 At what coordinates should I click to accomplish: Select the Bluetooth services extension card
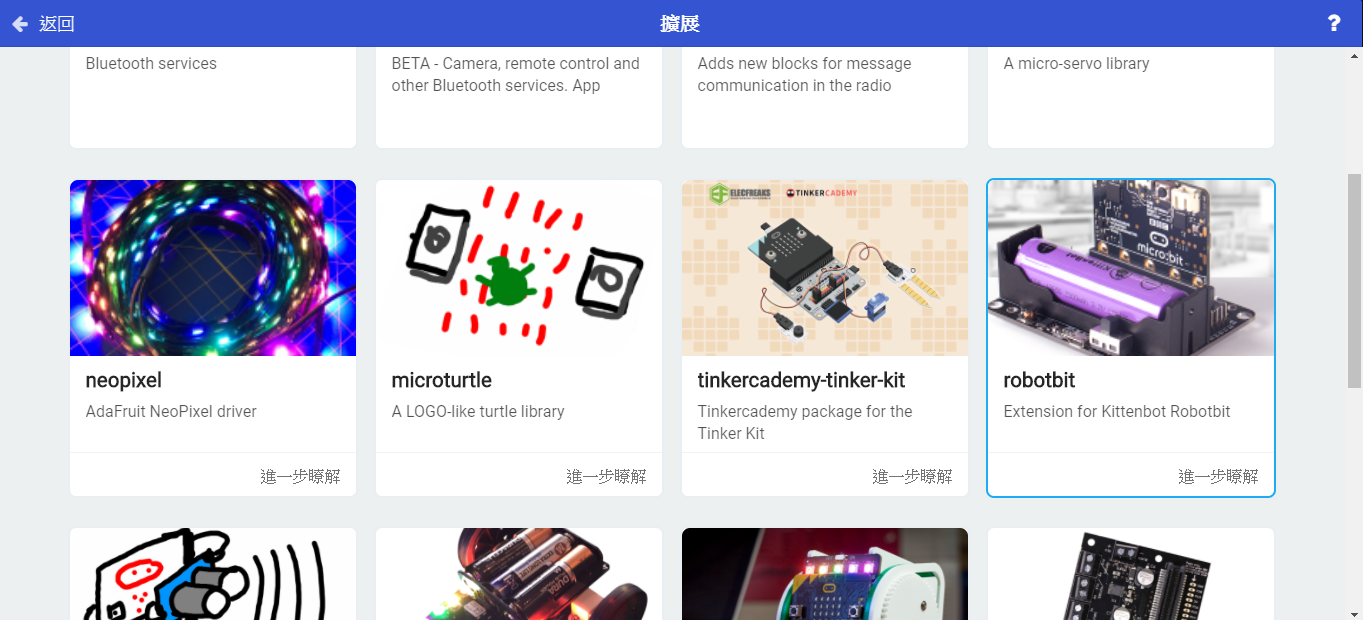click(212, 95)
